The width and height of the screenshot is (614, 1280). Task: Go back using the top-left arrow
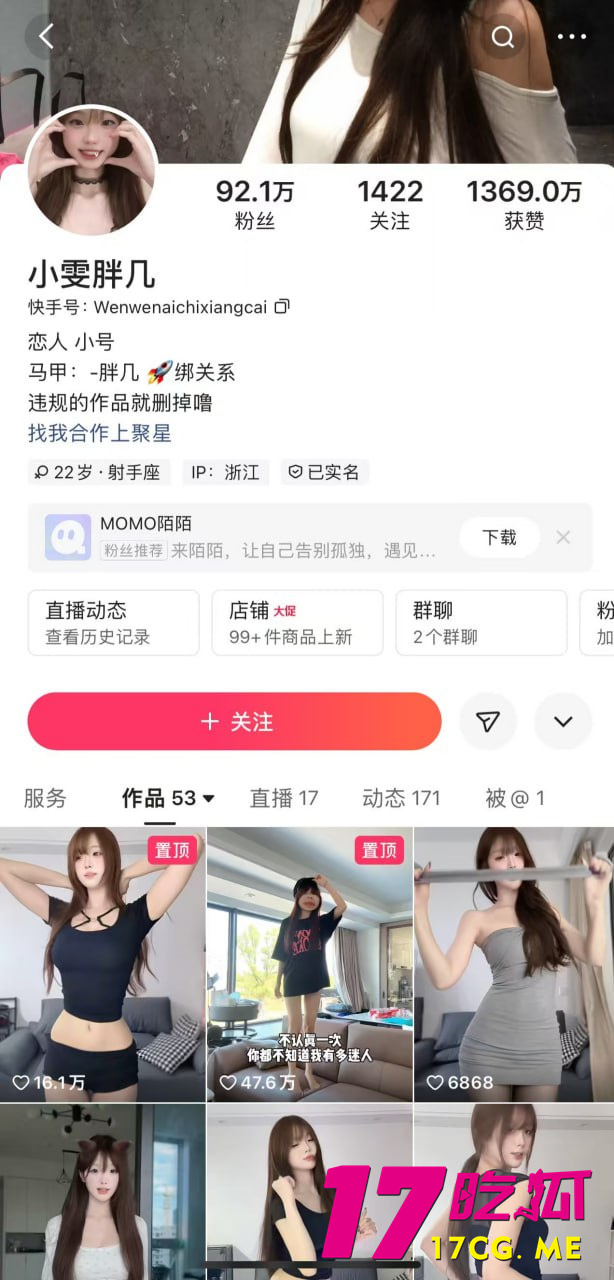[46, 37]
